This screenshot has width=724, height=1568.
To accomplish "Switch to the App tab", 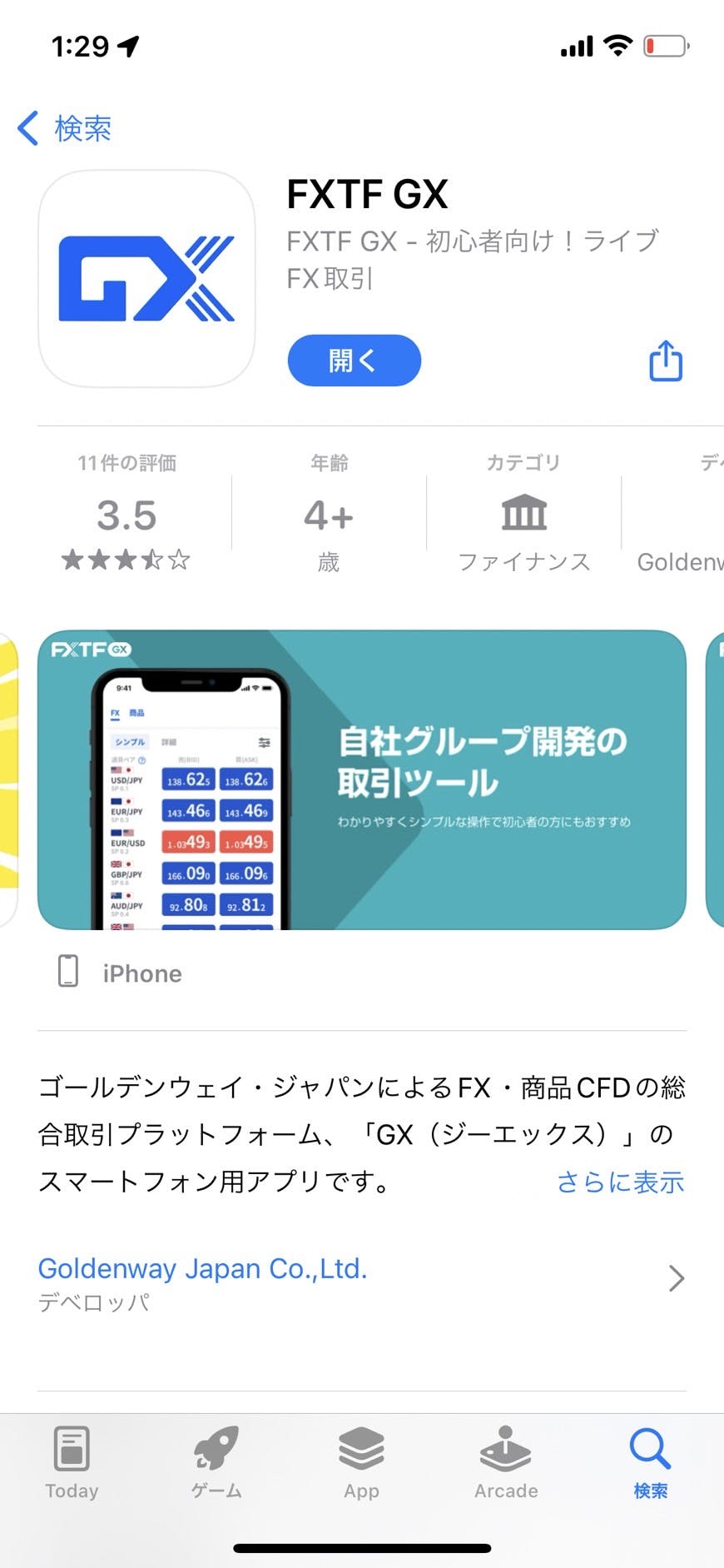I will tap(361, 1462).
